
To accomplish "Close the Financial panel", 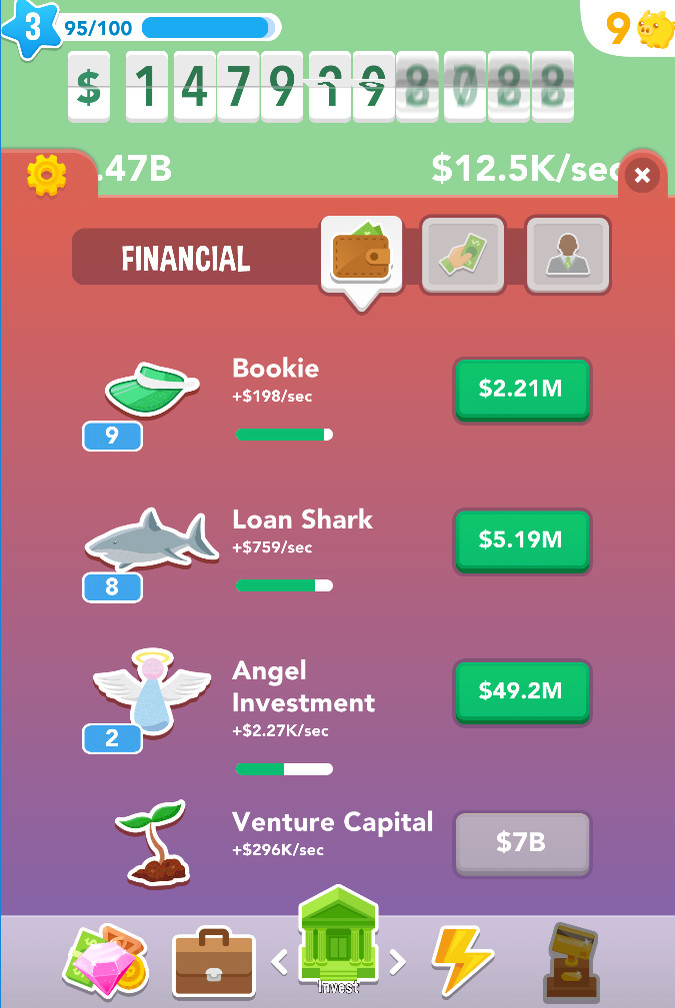I will click(x=642, y=176).
